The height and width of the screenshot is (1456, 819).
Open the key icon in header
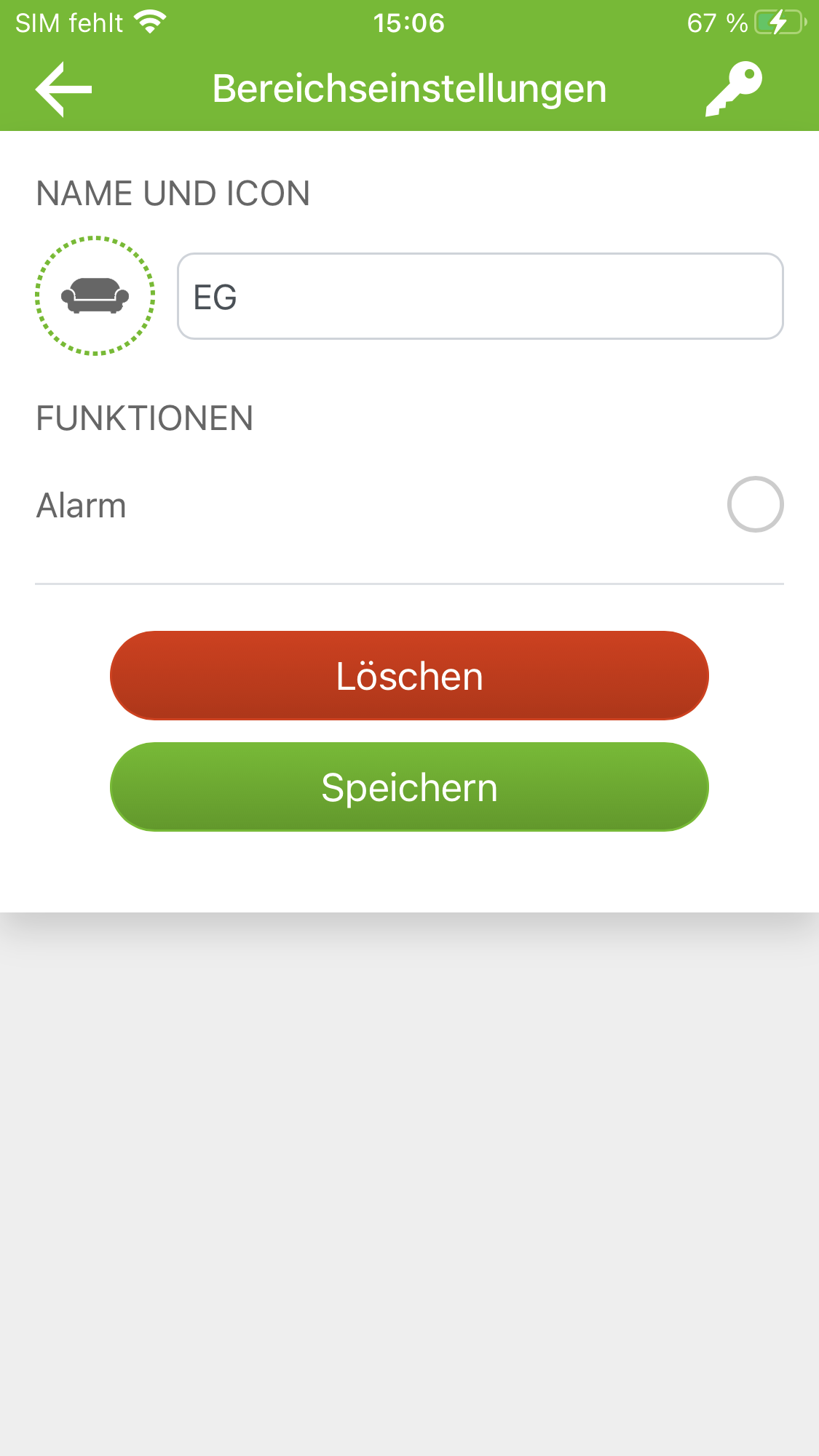pyautogui.click(x=733, y=89)
